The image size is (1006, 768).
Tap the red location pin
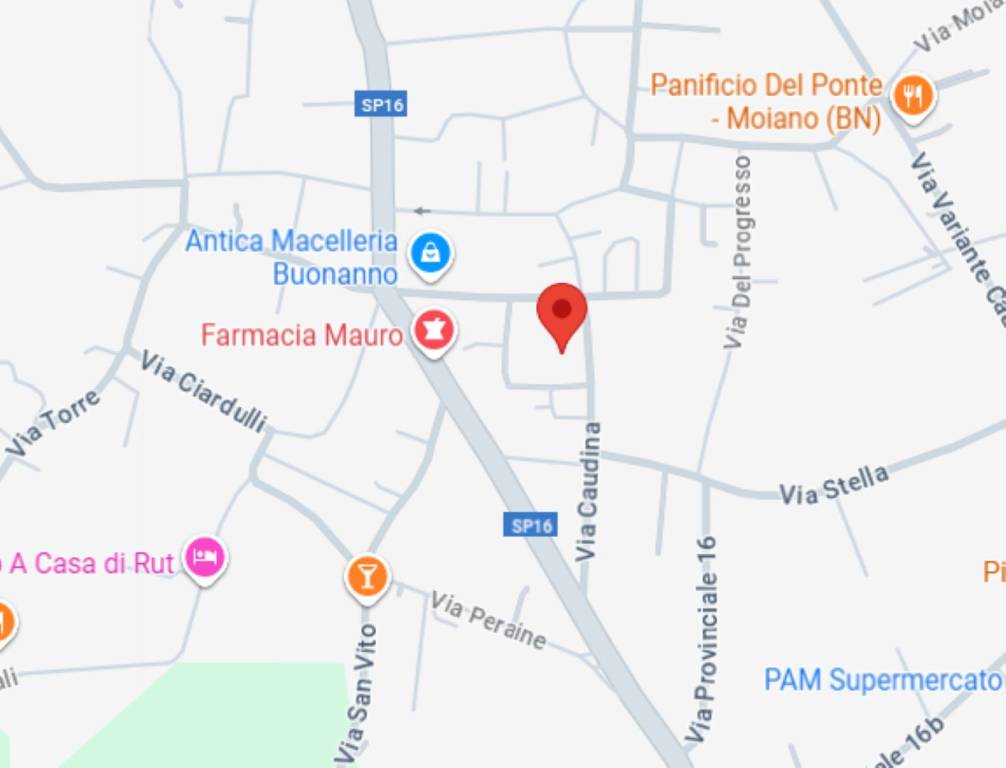pyautogui.click(x=561, y=312)
